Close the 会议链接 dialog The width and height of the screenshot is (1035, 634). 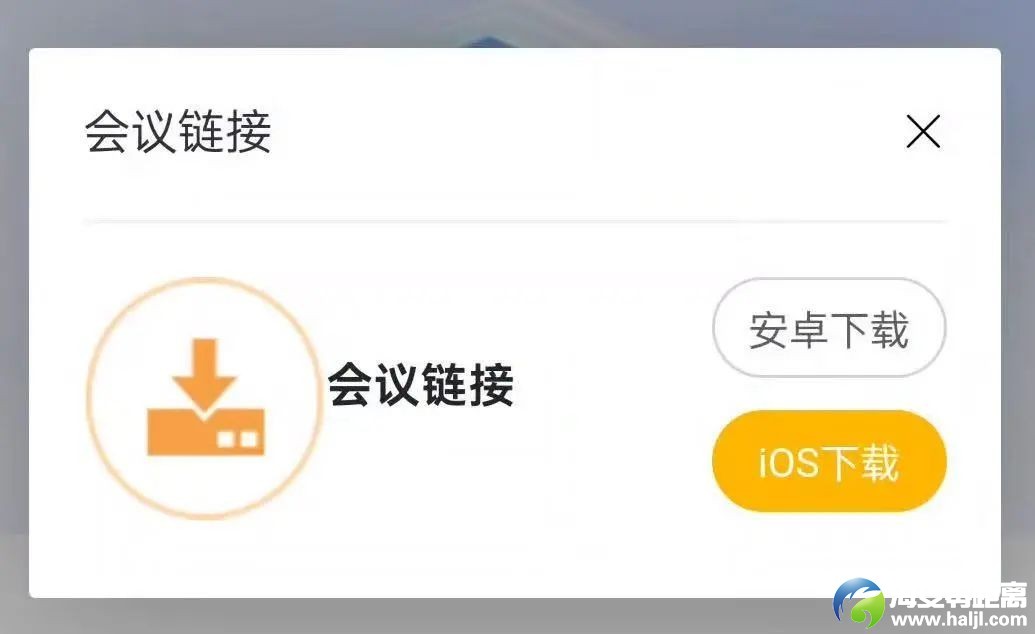922,131
